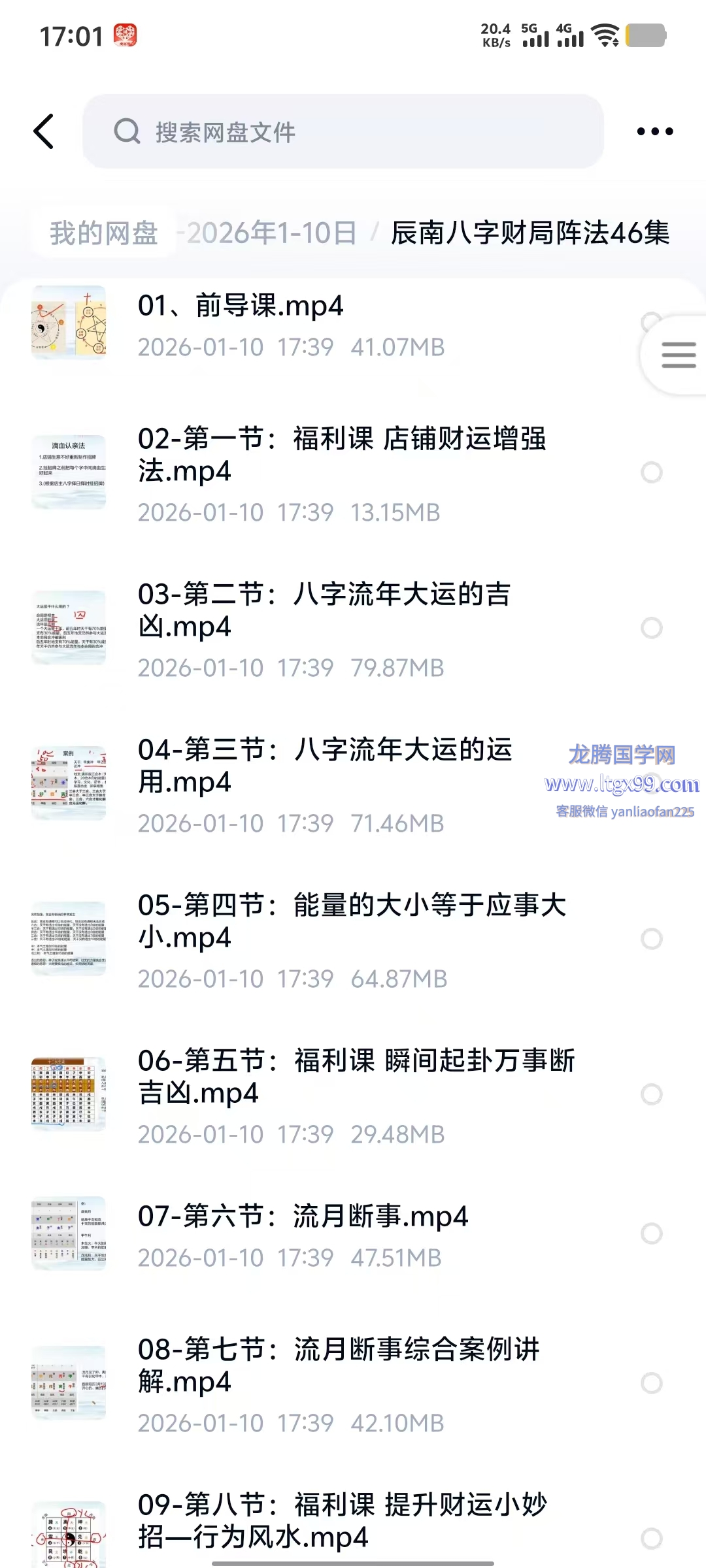Open 03-第二节：八字流年大运的吉凶.mp4
This screenshot has height=1568, width=706.
click(324, 610)
